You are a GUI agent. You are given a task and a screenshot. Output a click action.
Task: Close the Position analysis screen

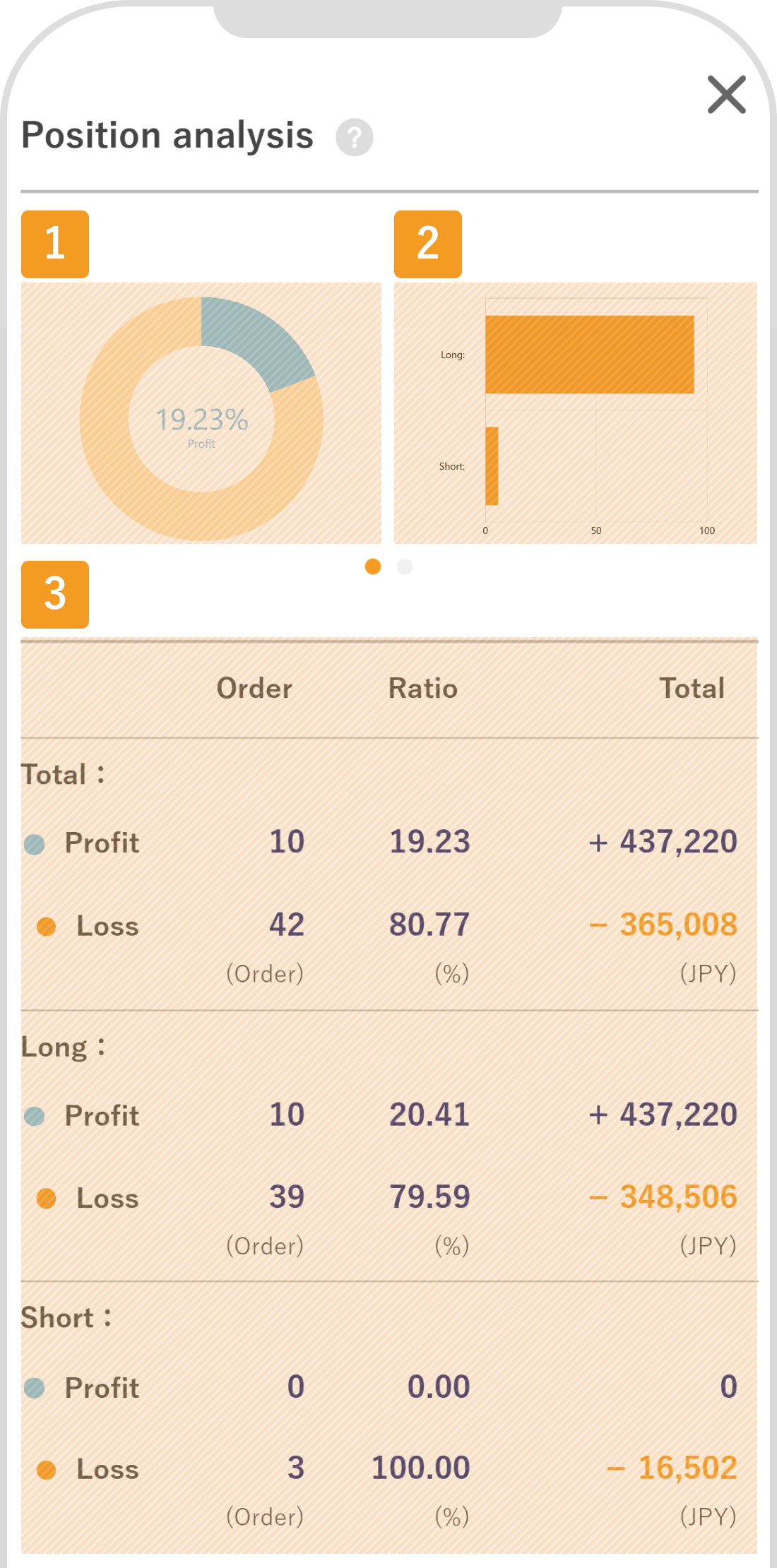(x=727, y=95)
